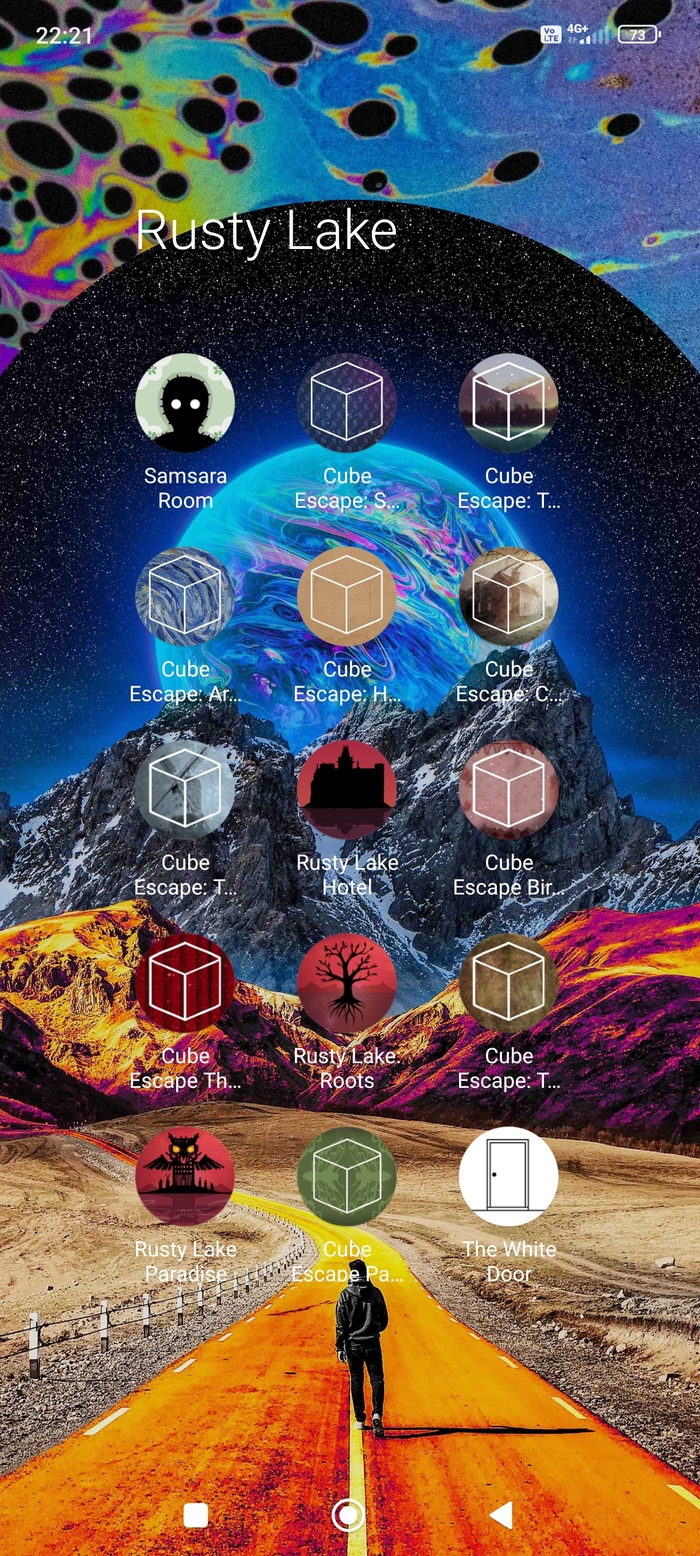
Task: Open Rusty Lake Paradise
Action: coord(185,1177)
